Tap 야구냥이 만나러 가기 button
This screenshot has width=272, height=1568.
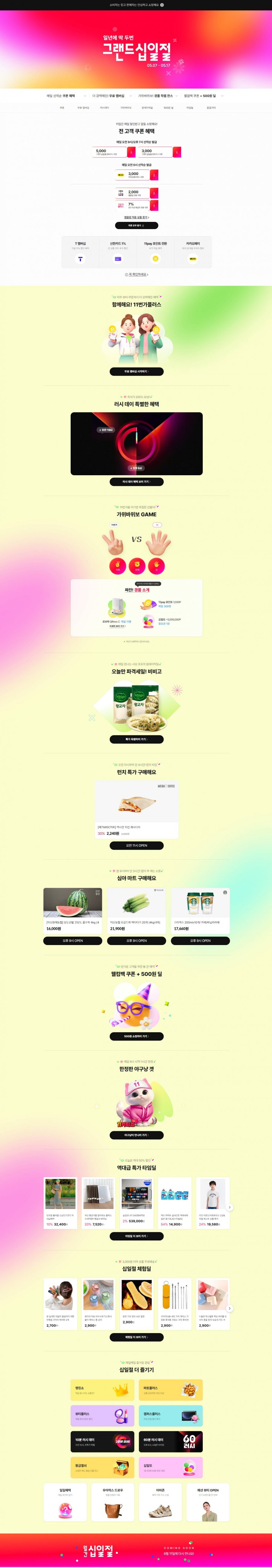(x=136, y=1135)
